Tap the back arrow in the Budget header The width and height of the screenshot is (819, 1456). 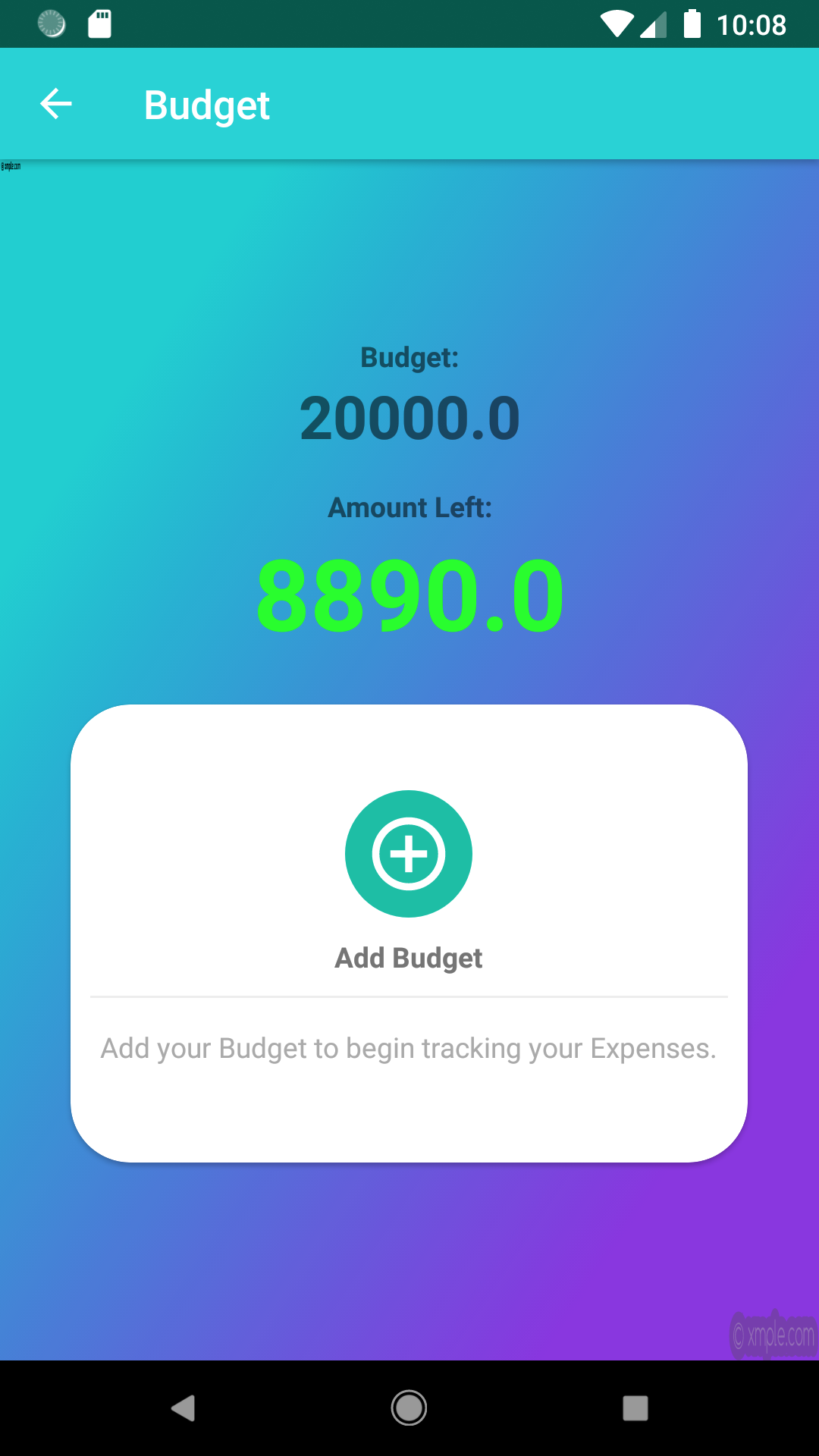coord(55,104)
